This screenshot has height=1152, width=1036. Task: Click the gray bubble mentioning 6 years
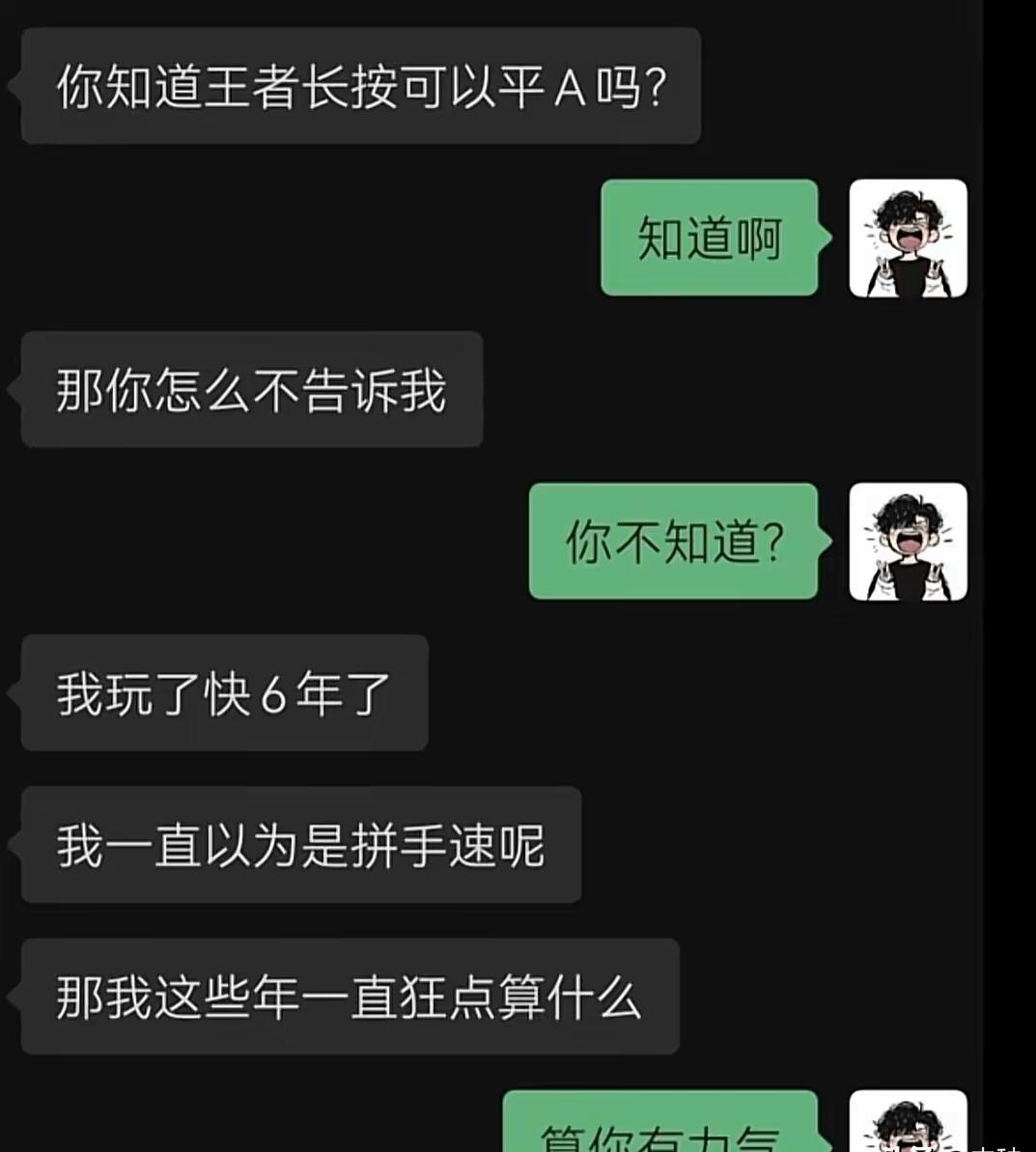[x=223, y=693]
